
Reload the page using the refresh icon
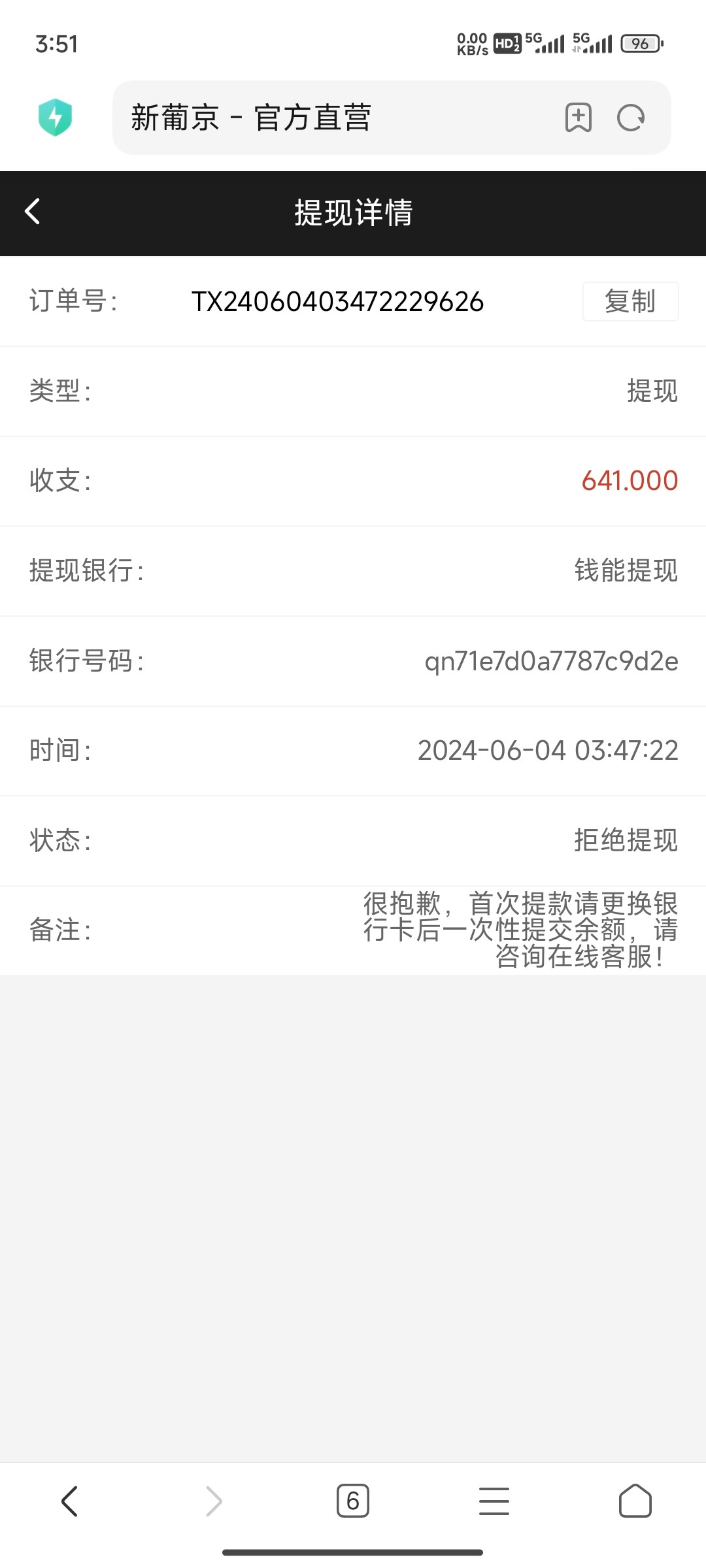tap(629, 118)
